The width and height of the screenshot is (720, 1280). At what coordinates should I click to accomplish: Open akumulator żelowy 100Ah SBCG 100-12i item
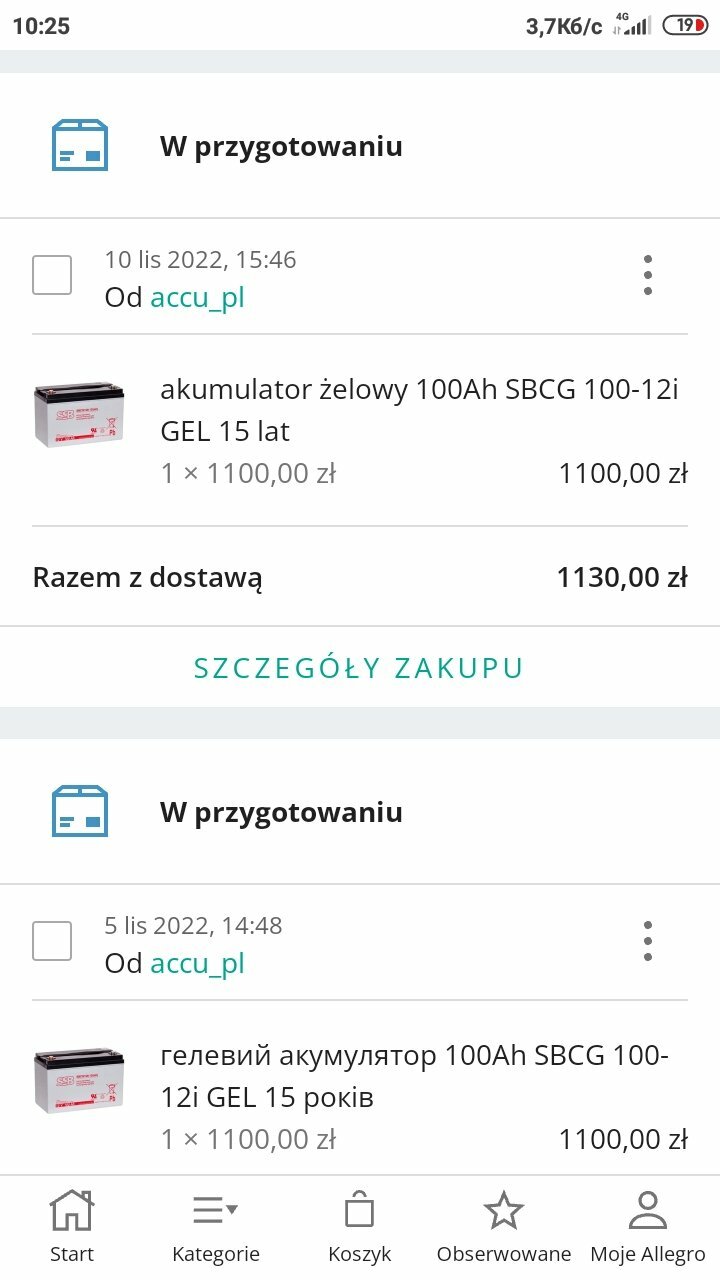pyautogui.click(x=419, y=410)
